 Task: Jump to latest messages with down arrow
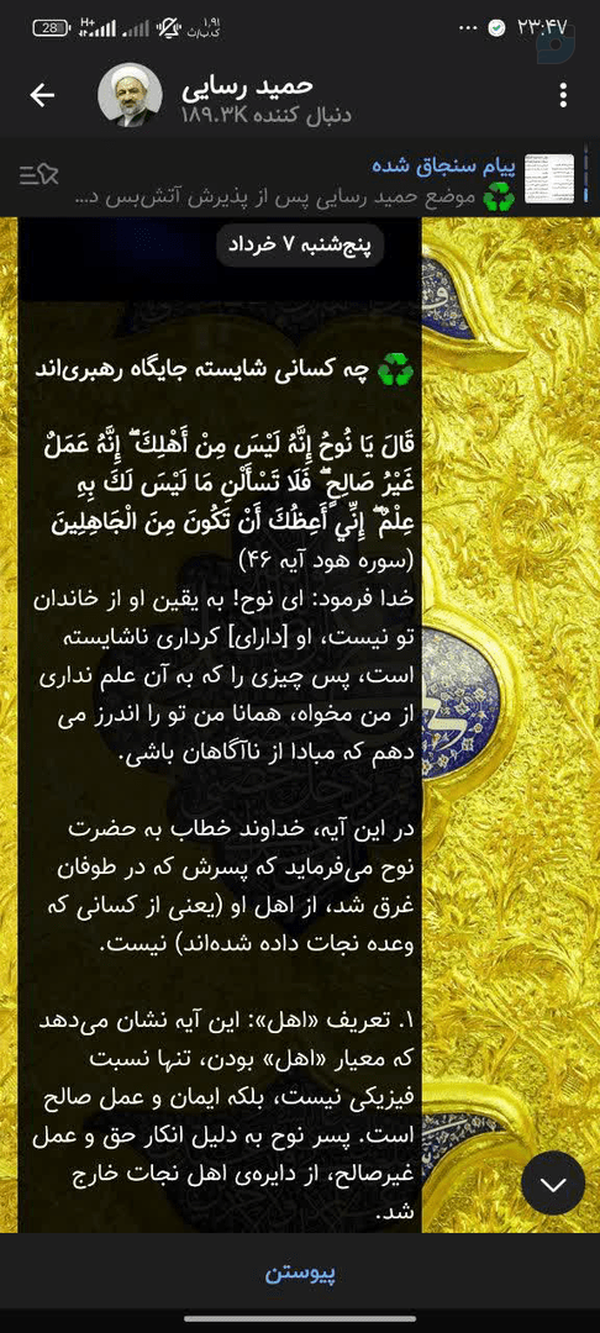click(x=553, y=1183)
